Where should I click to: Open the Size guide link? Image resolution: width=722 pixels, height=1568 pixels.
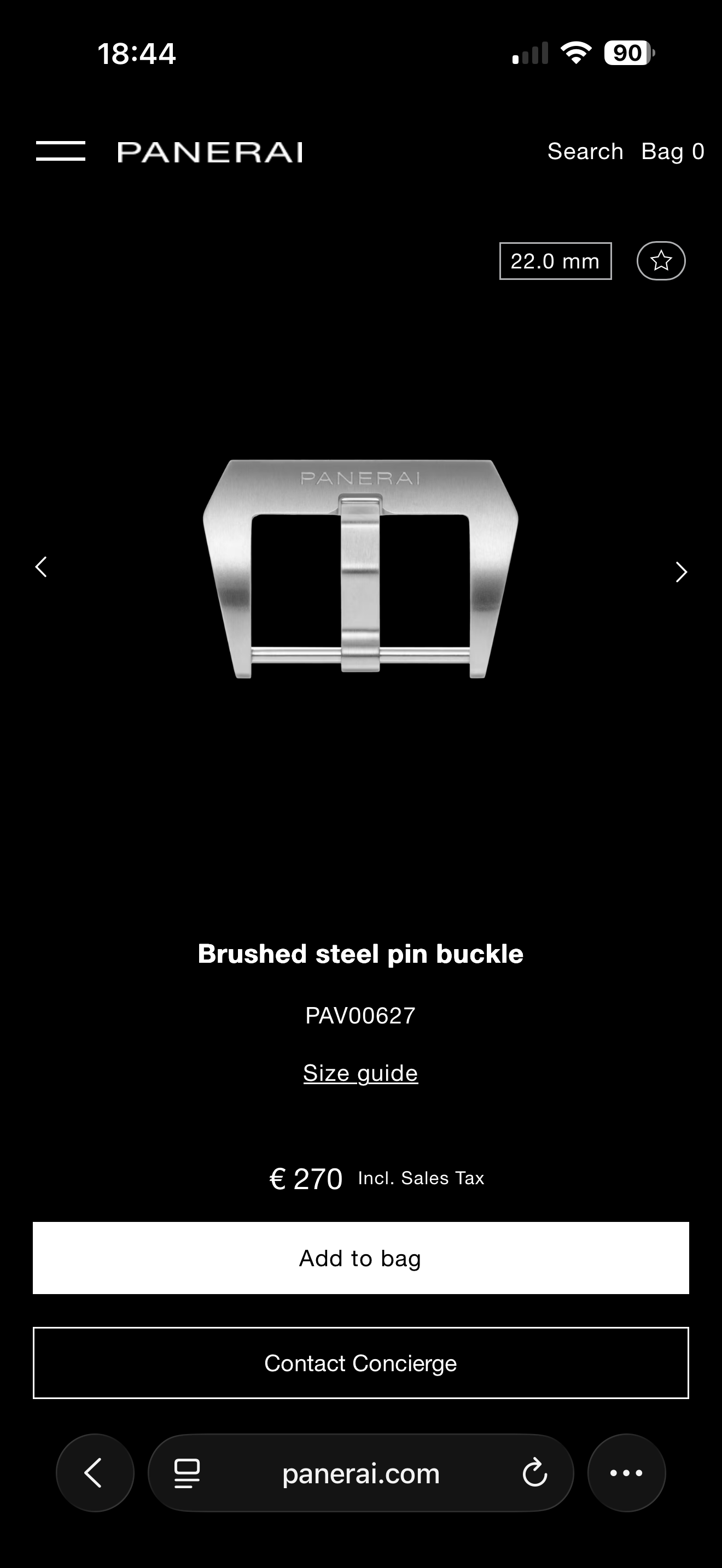point(360,1073)
